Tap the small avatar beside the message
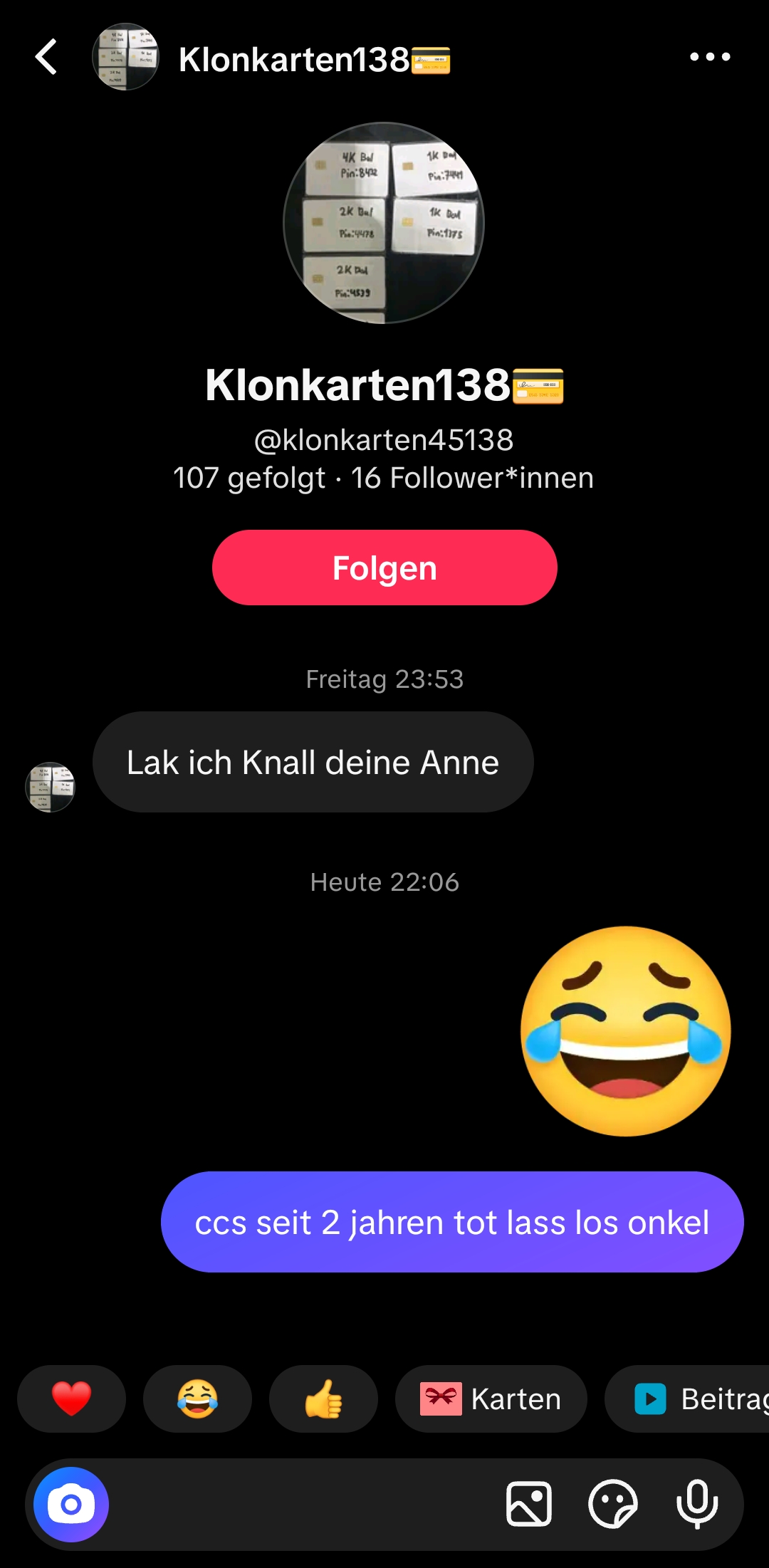 click(x=51, y=786)
